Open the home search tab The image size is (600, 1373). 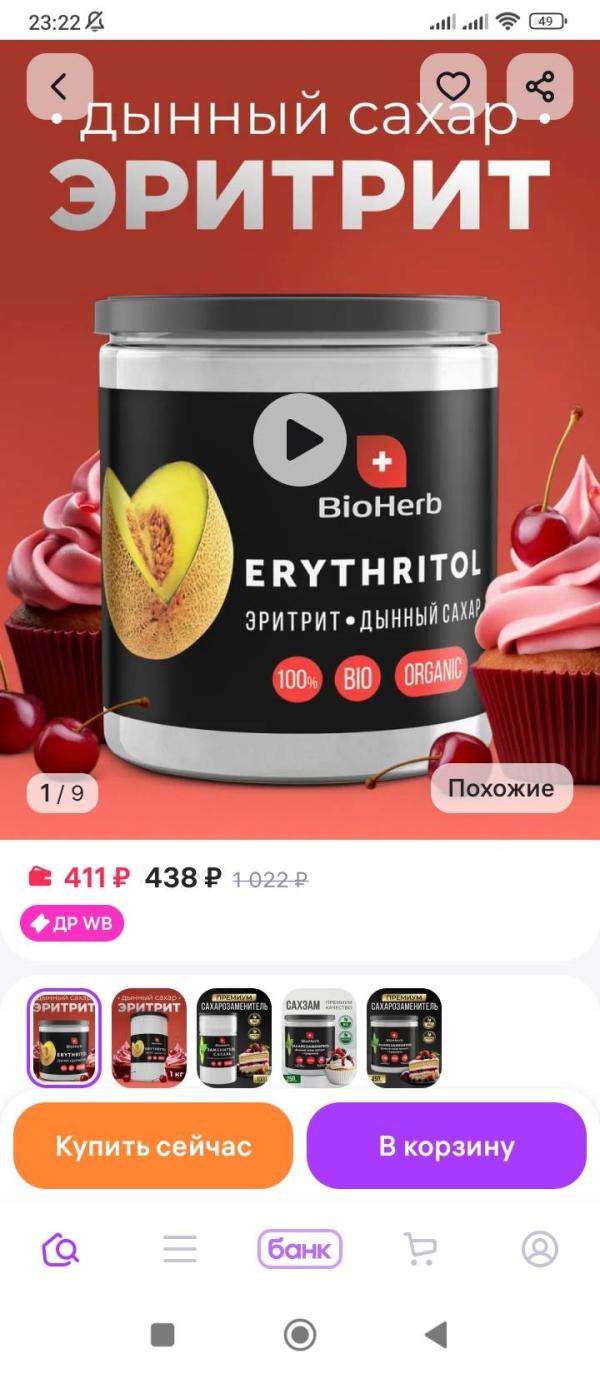pos(60,1249)
